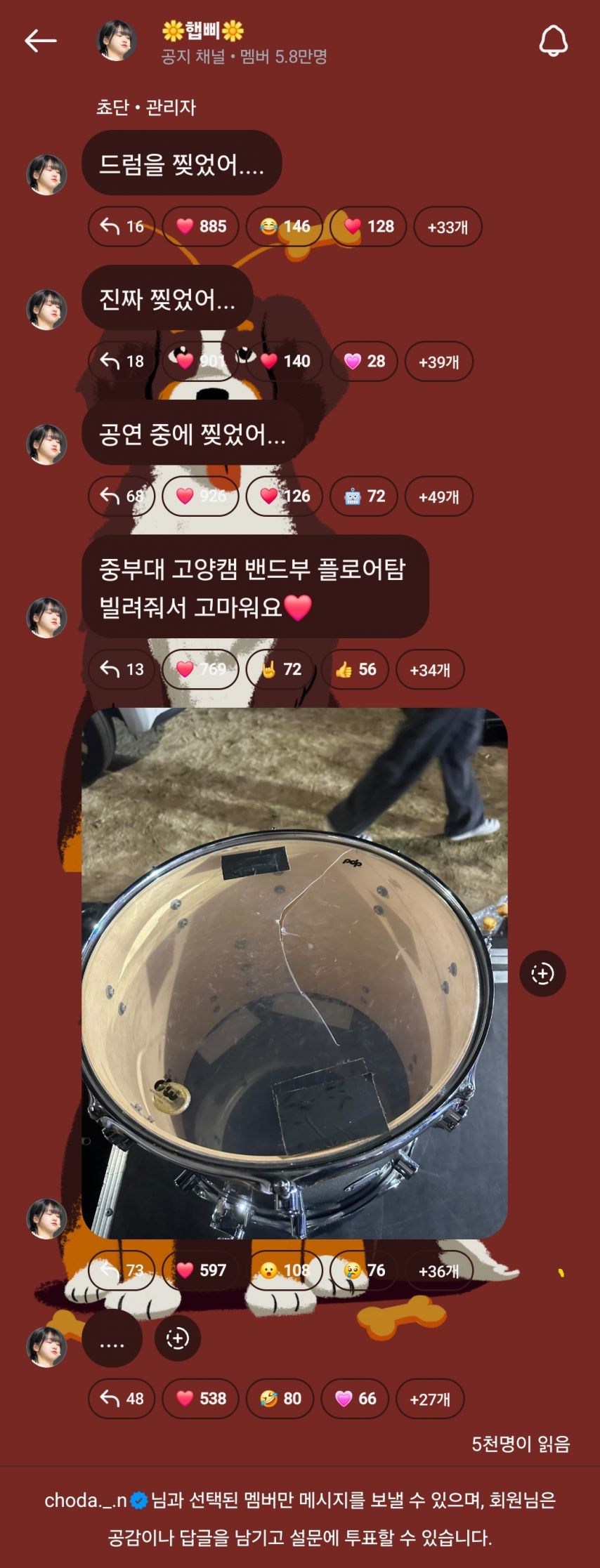Tap the 146 laughing reaction
600x1568 pixels.
[x=285, y=226]
